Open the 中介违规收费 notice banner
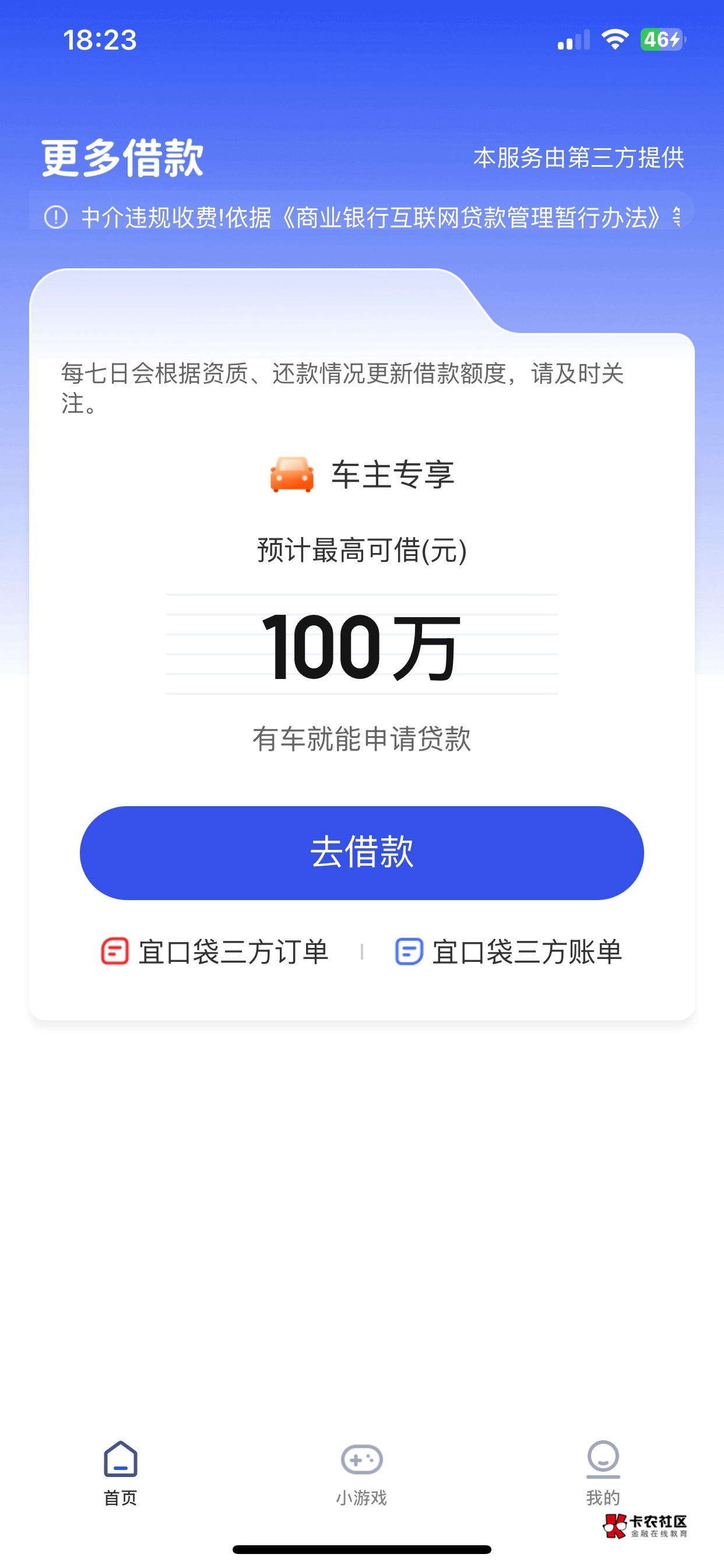This screenshot has width=724, height=1568. (361, 216)
